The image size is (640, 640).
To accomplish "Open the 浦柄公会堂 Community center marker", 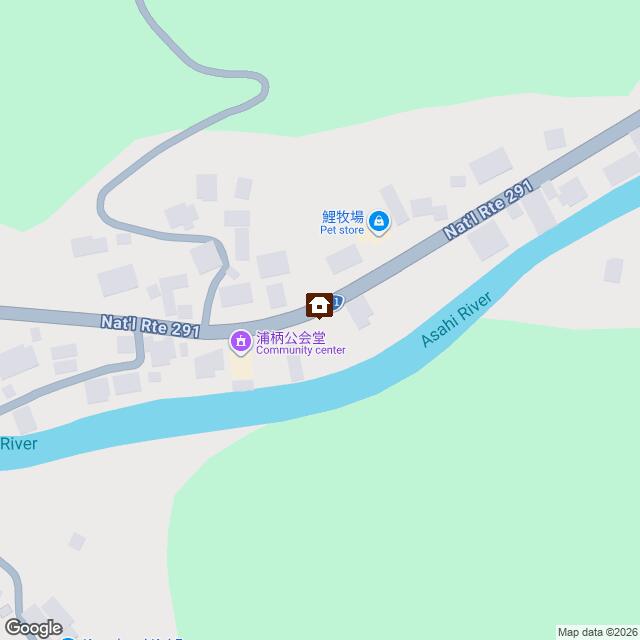I will point(240,342).
